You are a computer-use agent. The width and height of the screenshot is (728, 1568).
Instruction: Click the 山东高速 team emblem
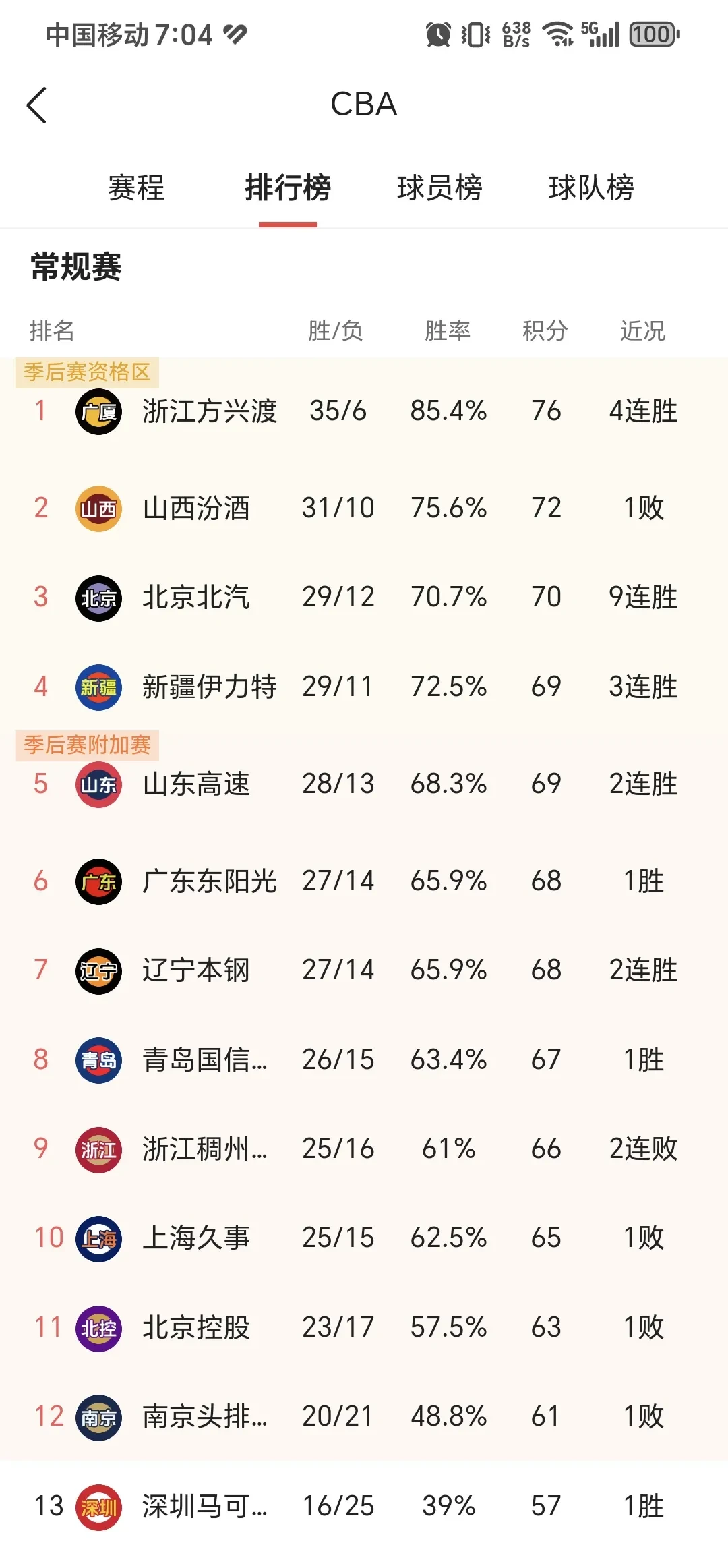(x=98, y=784)
